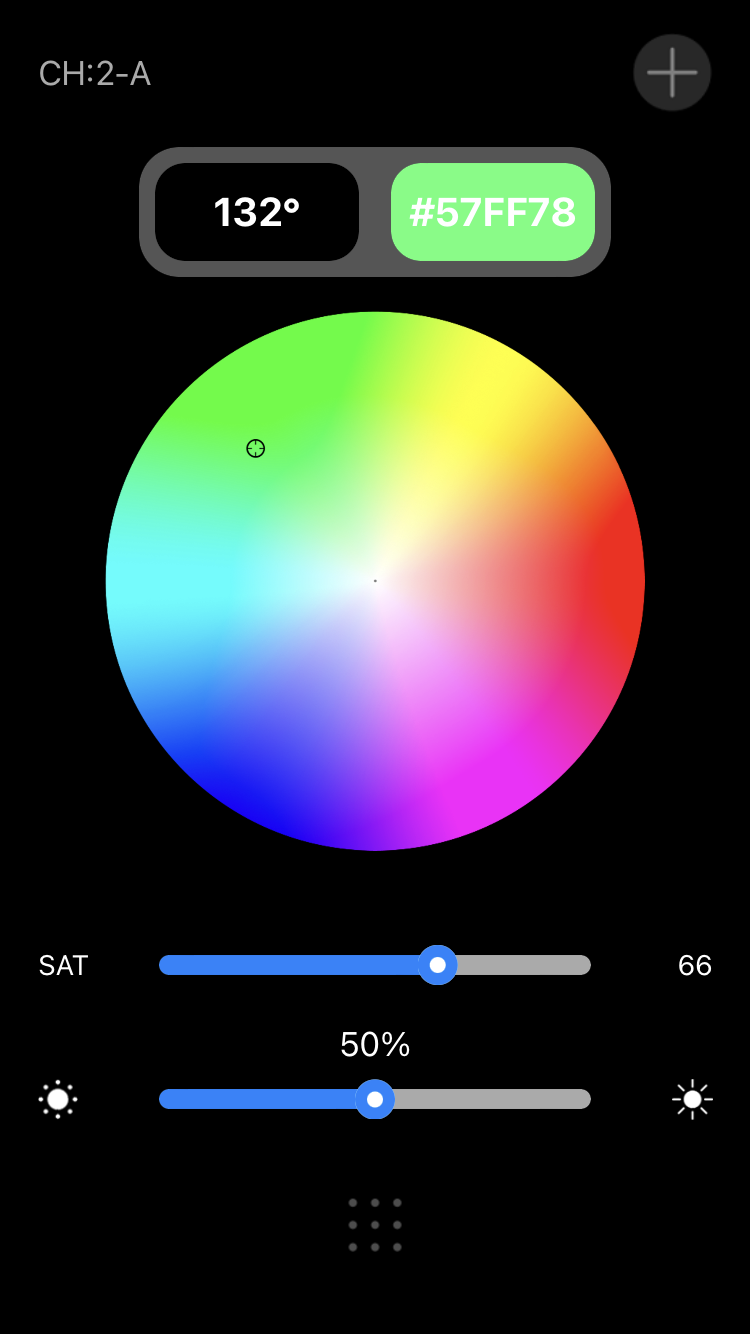The height and width of the screenshot is (1334, 750).
Task: Open the nine-dot grid menu
Action: tap(375, 1225)
